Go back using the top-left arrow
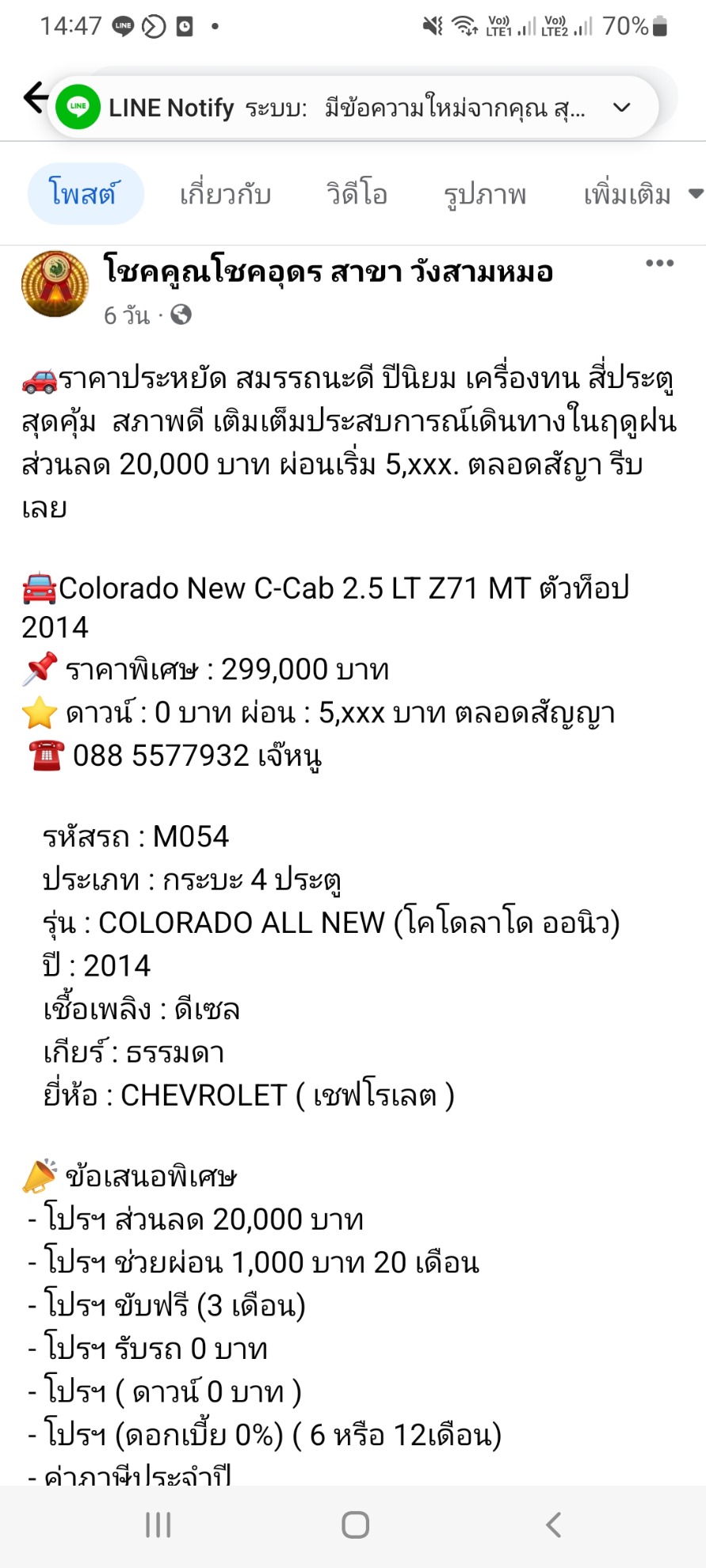Viewport: 706px width, 1568px height. pos(35,98)
